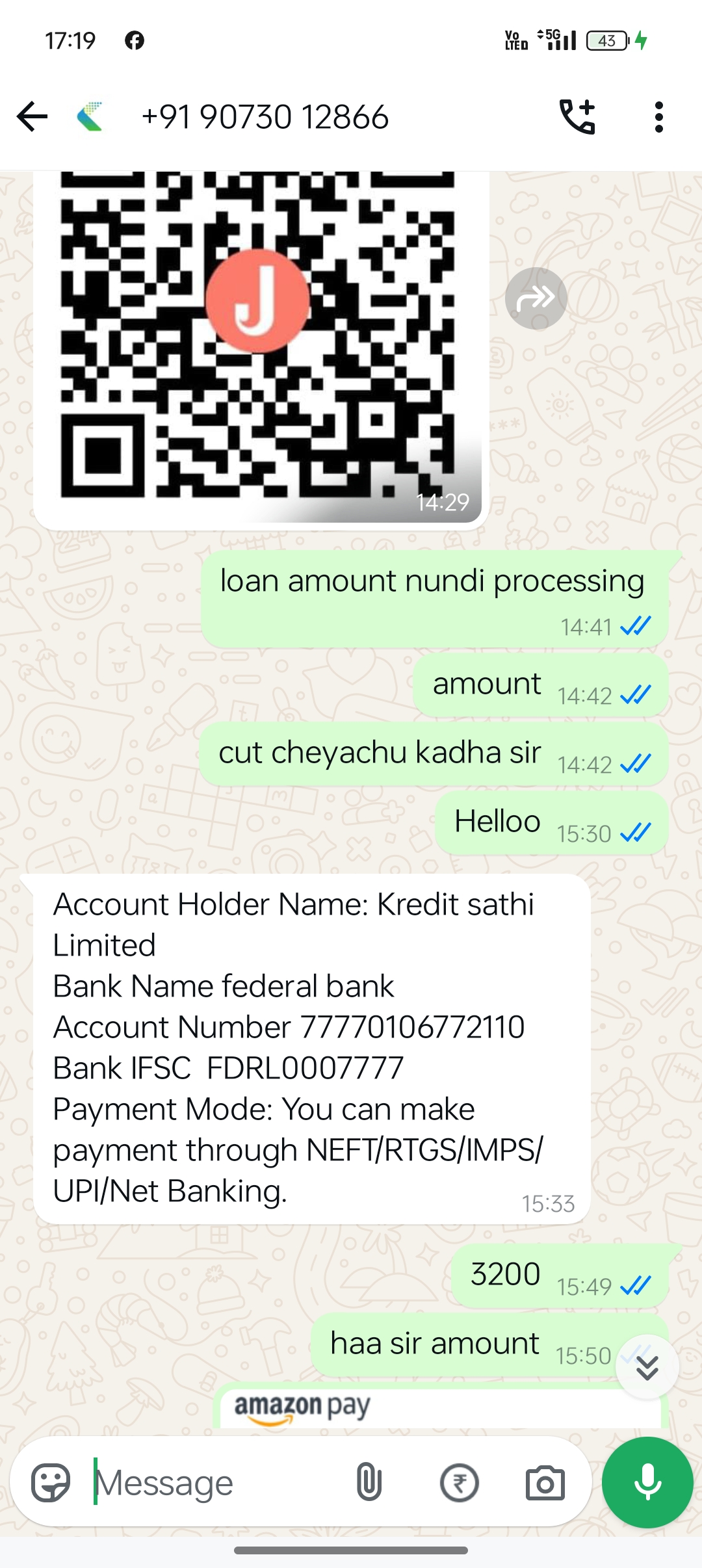Image resolution: width=702 pixels, height=1568 pixels.
Task: Jump to the latest messages
Action: (647, 1368)
